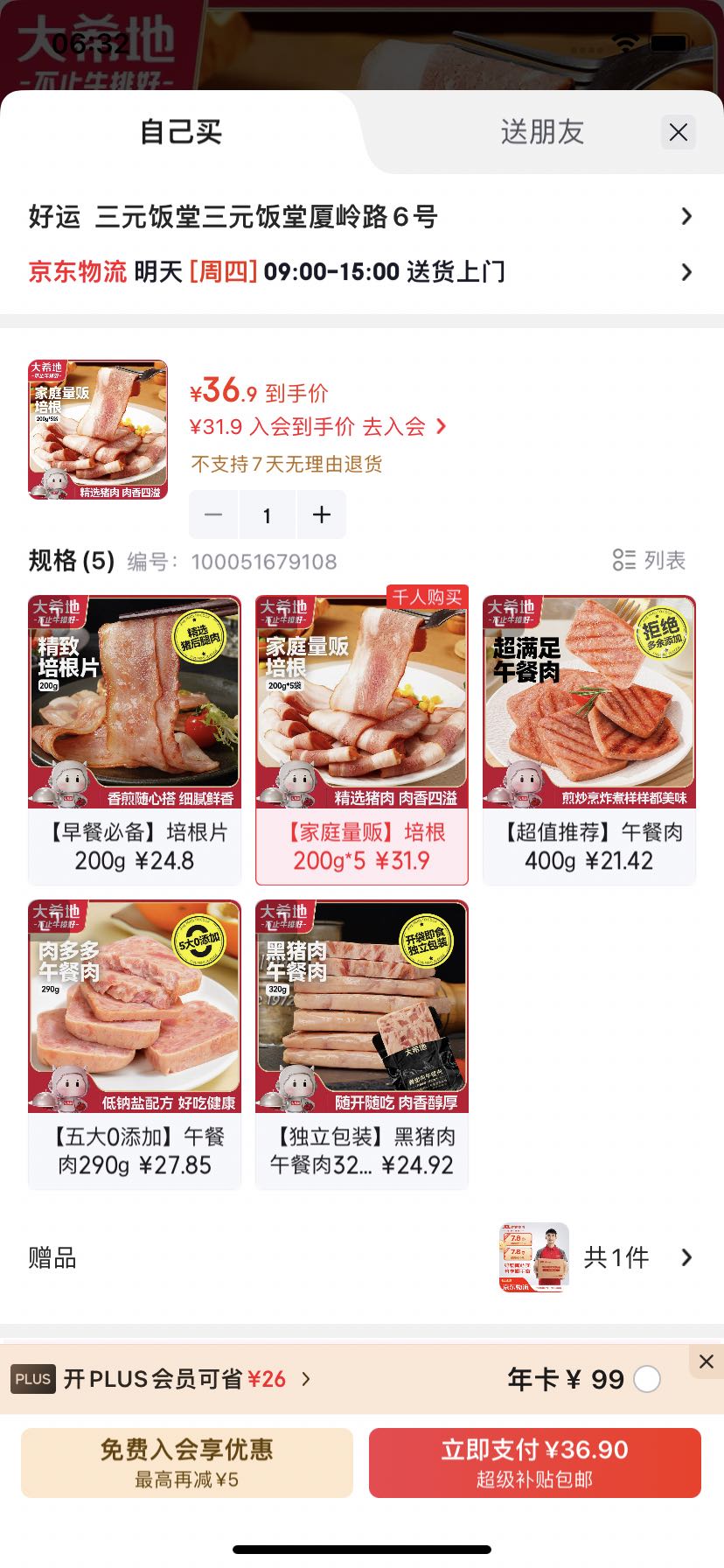Open the 赠品 gifts row

coord(362,1258)
